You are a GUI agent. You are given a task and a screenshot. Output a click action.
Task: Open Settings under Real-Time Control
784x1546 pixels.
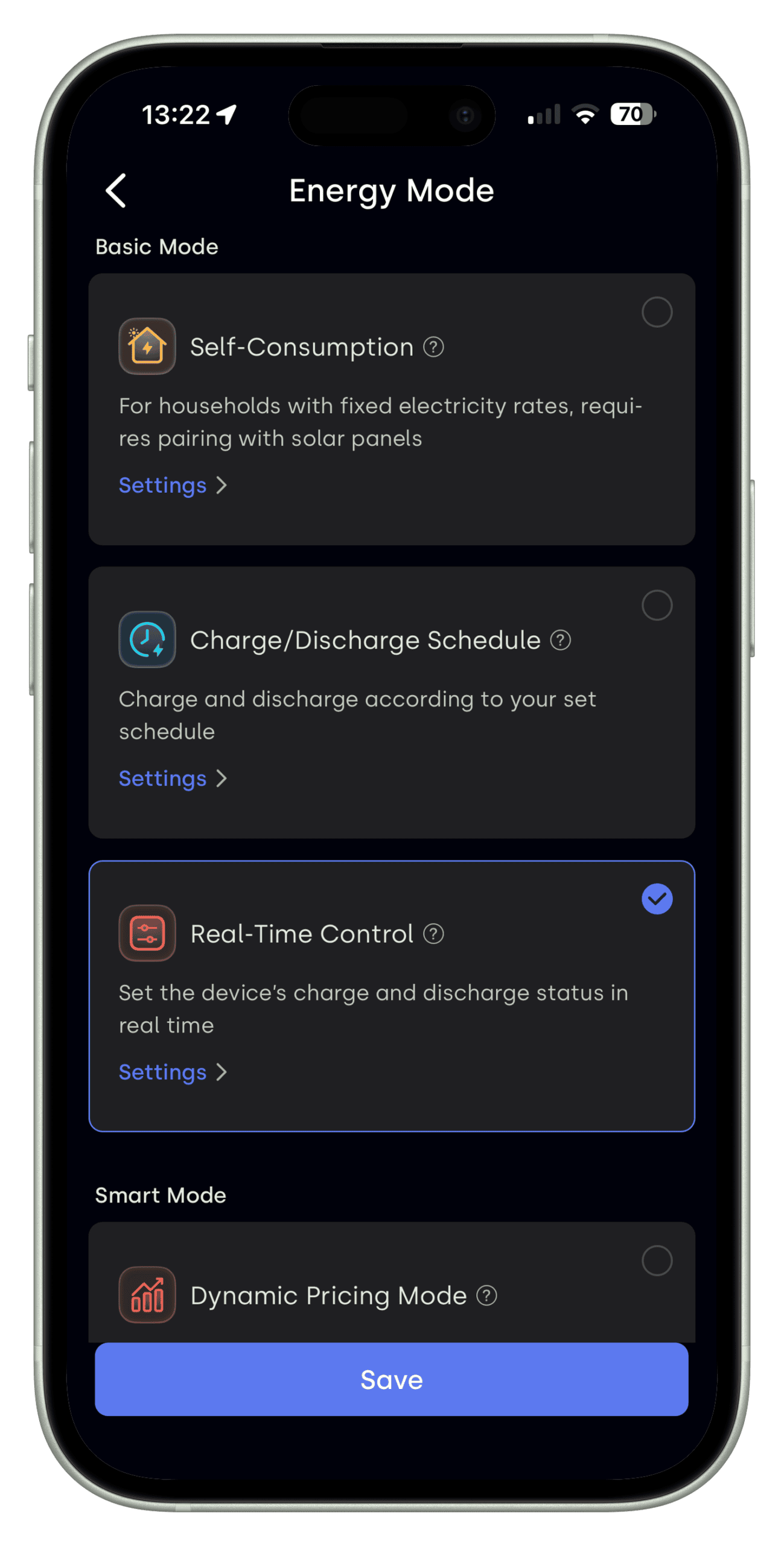(x=173, y=1072)
